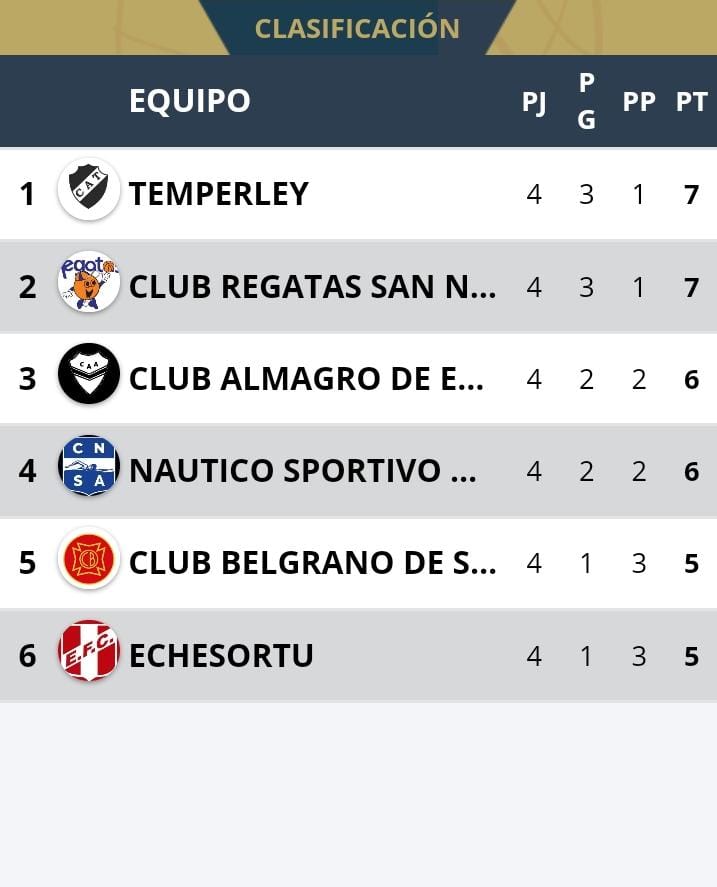Open the Temperley team row

click(358, 193)
